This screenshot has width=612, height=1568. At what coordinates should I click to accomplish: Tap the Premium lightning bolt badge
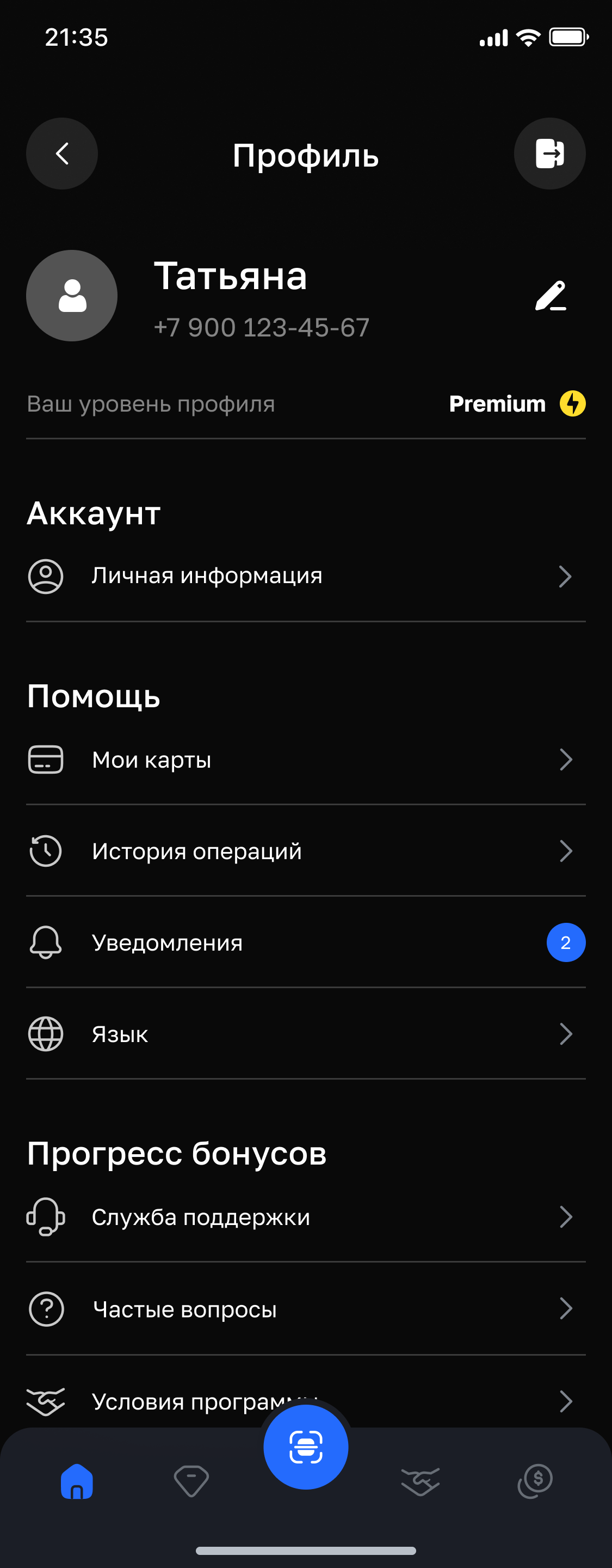point(572,403)
